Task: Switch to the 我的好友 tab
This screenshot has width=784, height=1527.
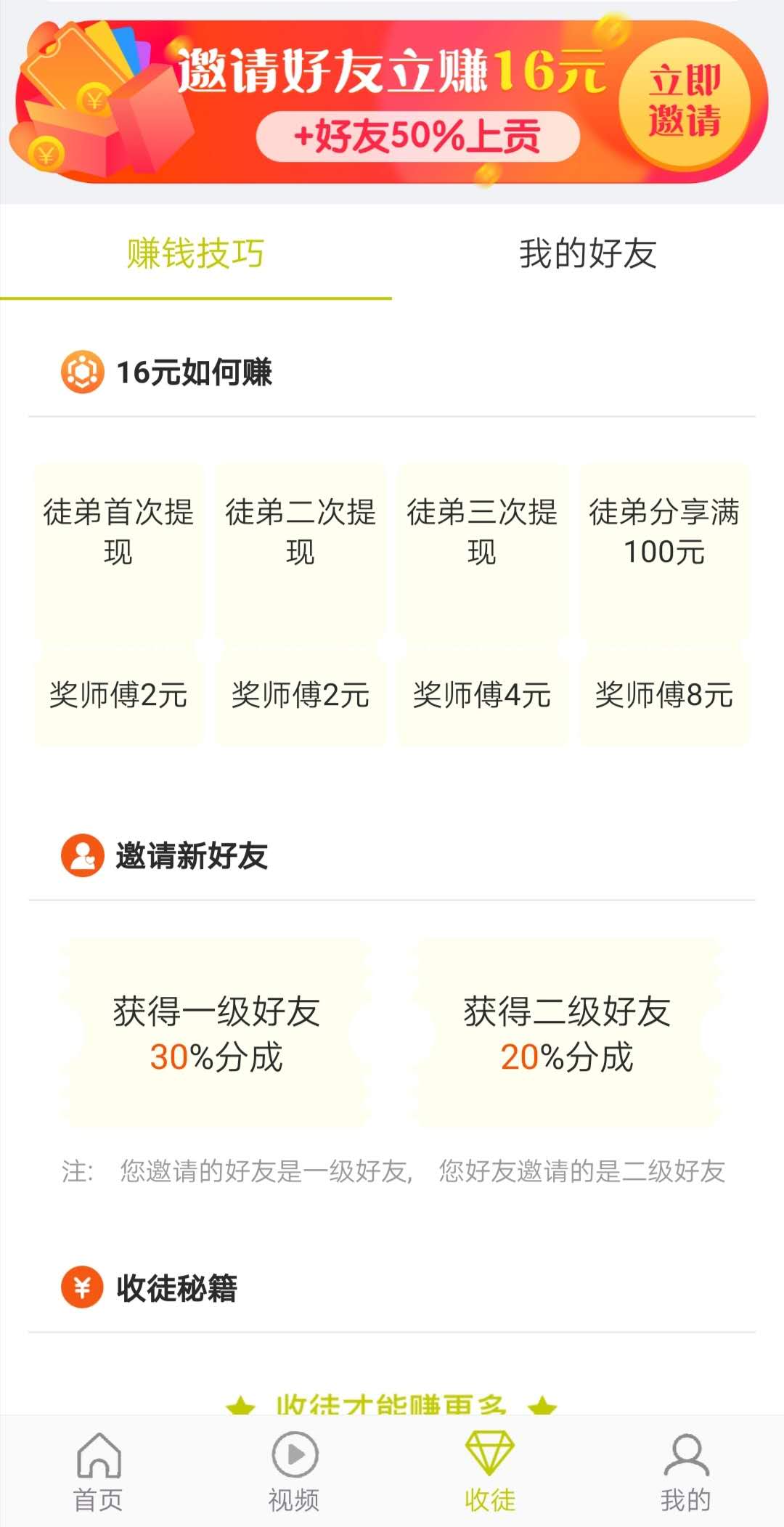Action: (588, 253)
